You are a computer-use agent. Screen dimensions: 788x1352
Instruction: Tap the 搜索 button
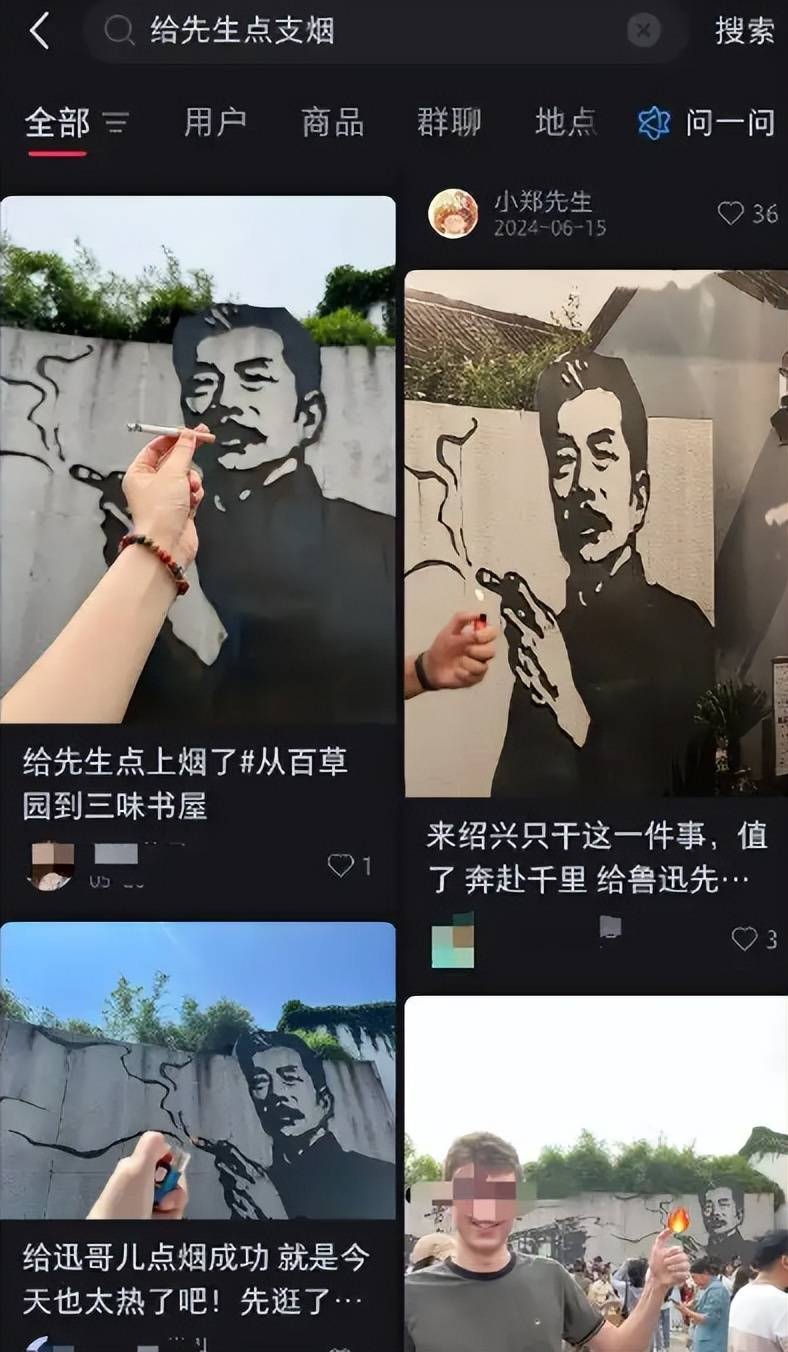click(744, 31)
